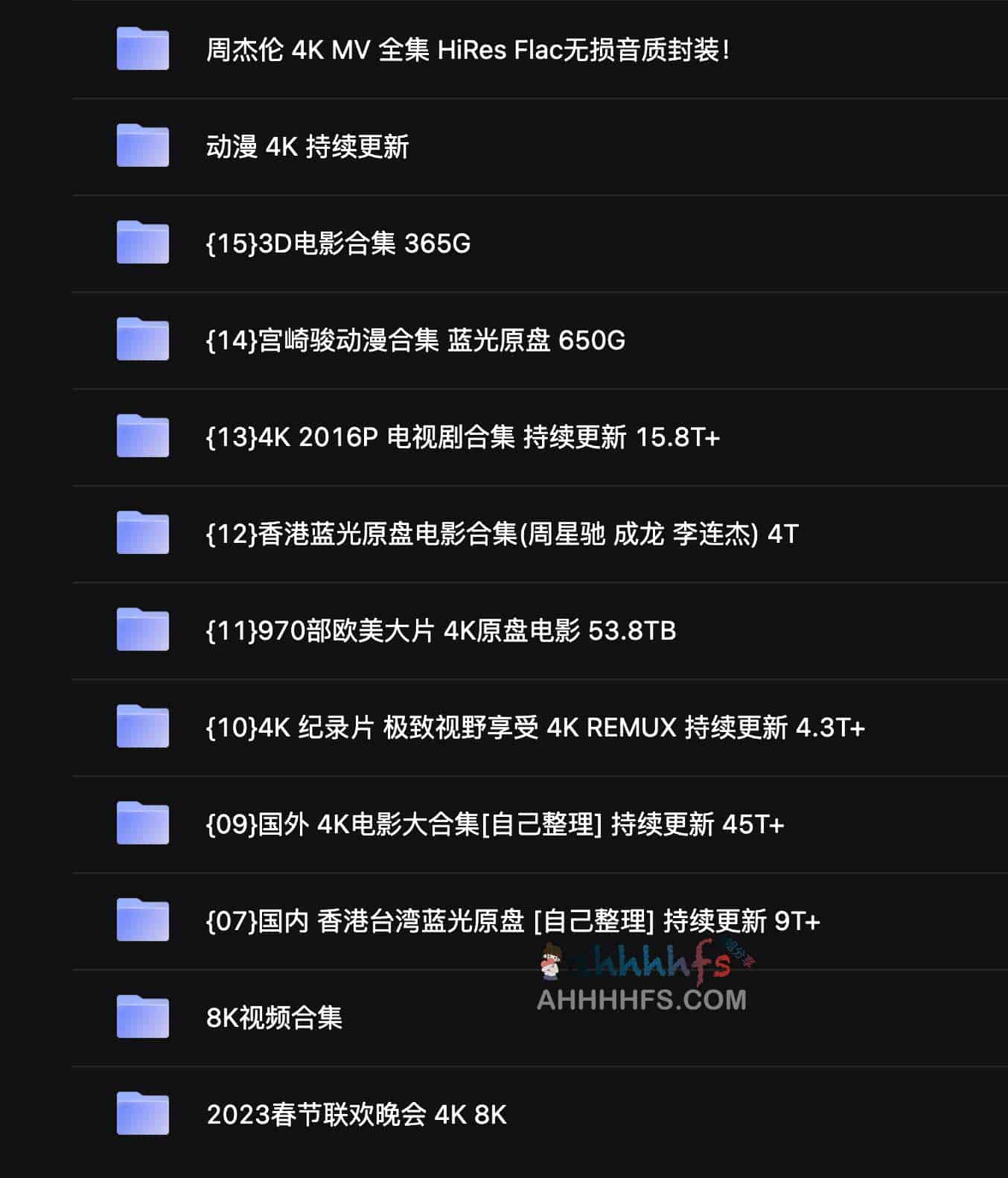The height and width of the screenshot is (1178, 1008).
Task: Open the {13}4K 电视剧合集 folder
Action: [x=462, y=437]
